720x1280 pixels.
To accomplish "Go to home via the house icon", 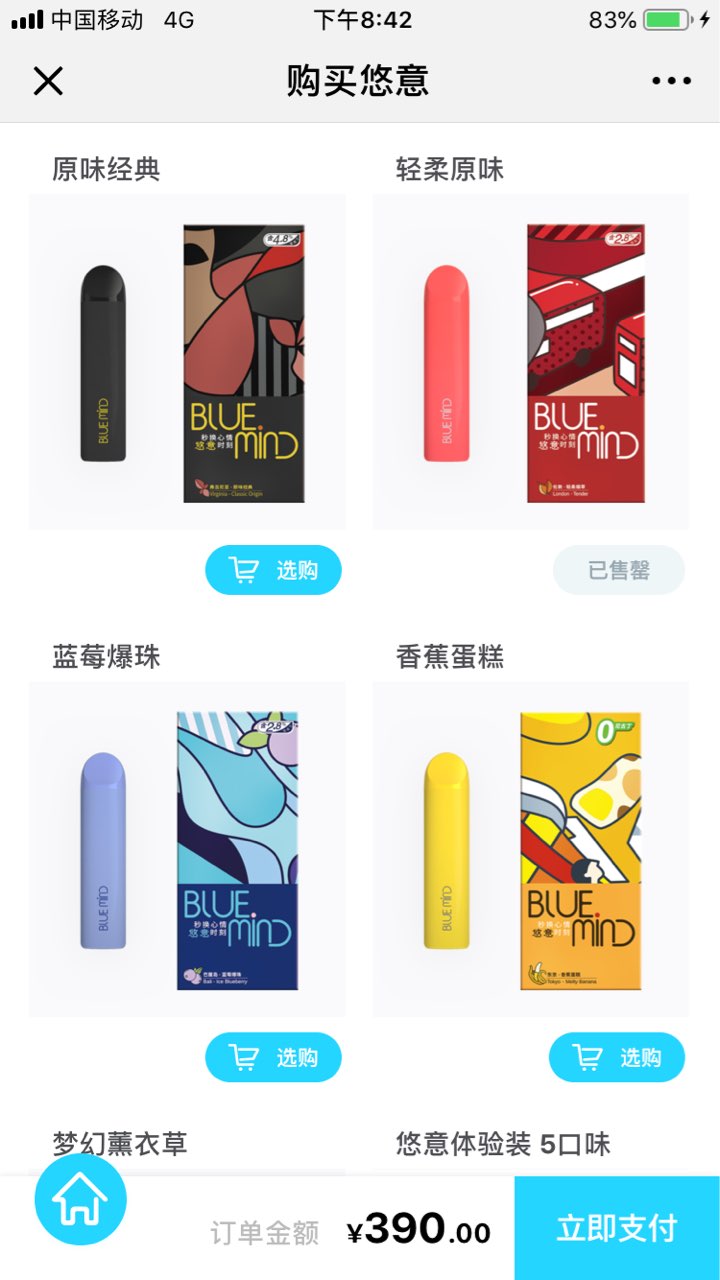I will click(80, 1199).
